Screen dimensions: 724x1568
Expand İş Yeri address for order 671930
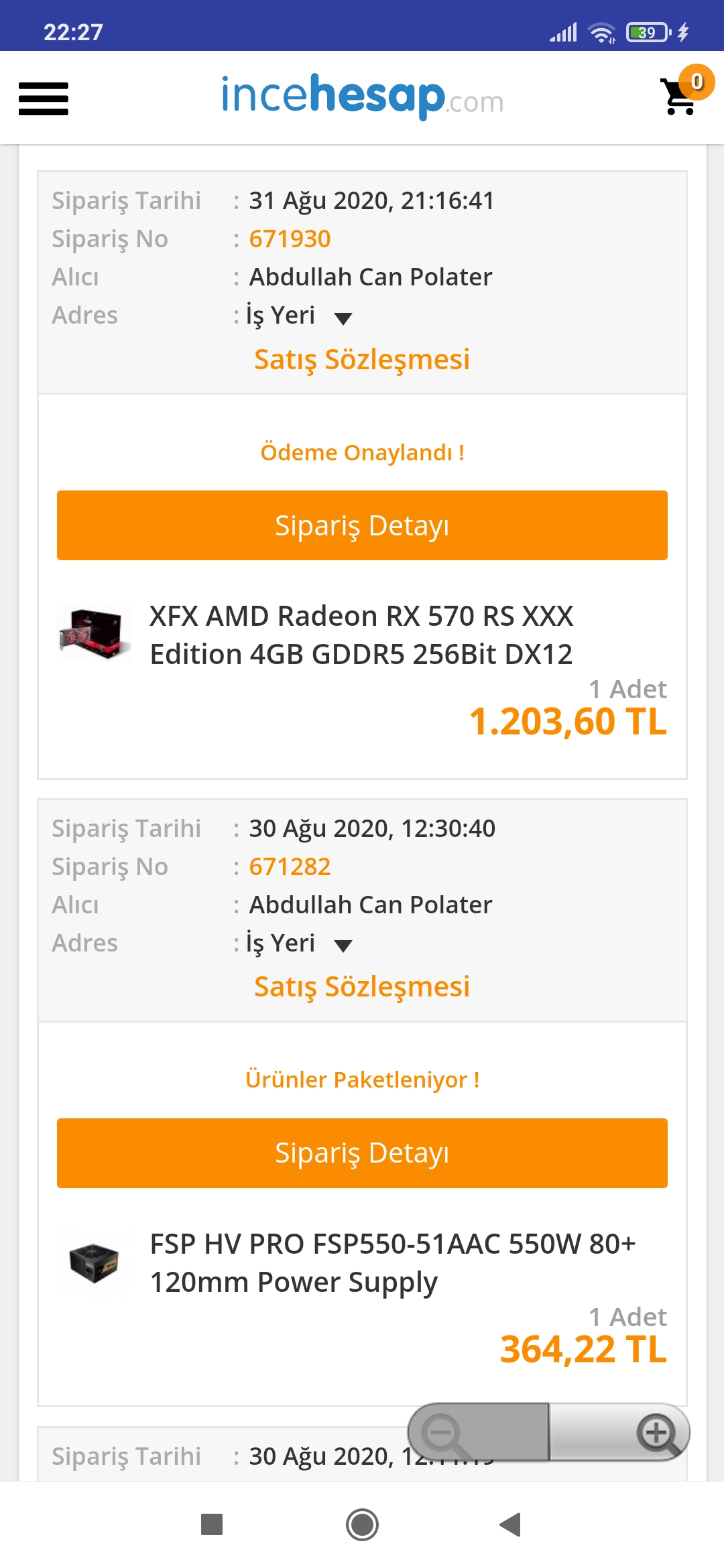(343, 318)
